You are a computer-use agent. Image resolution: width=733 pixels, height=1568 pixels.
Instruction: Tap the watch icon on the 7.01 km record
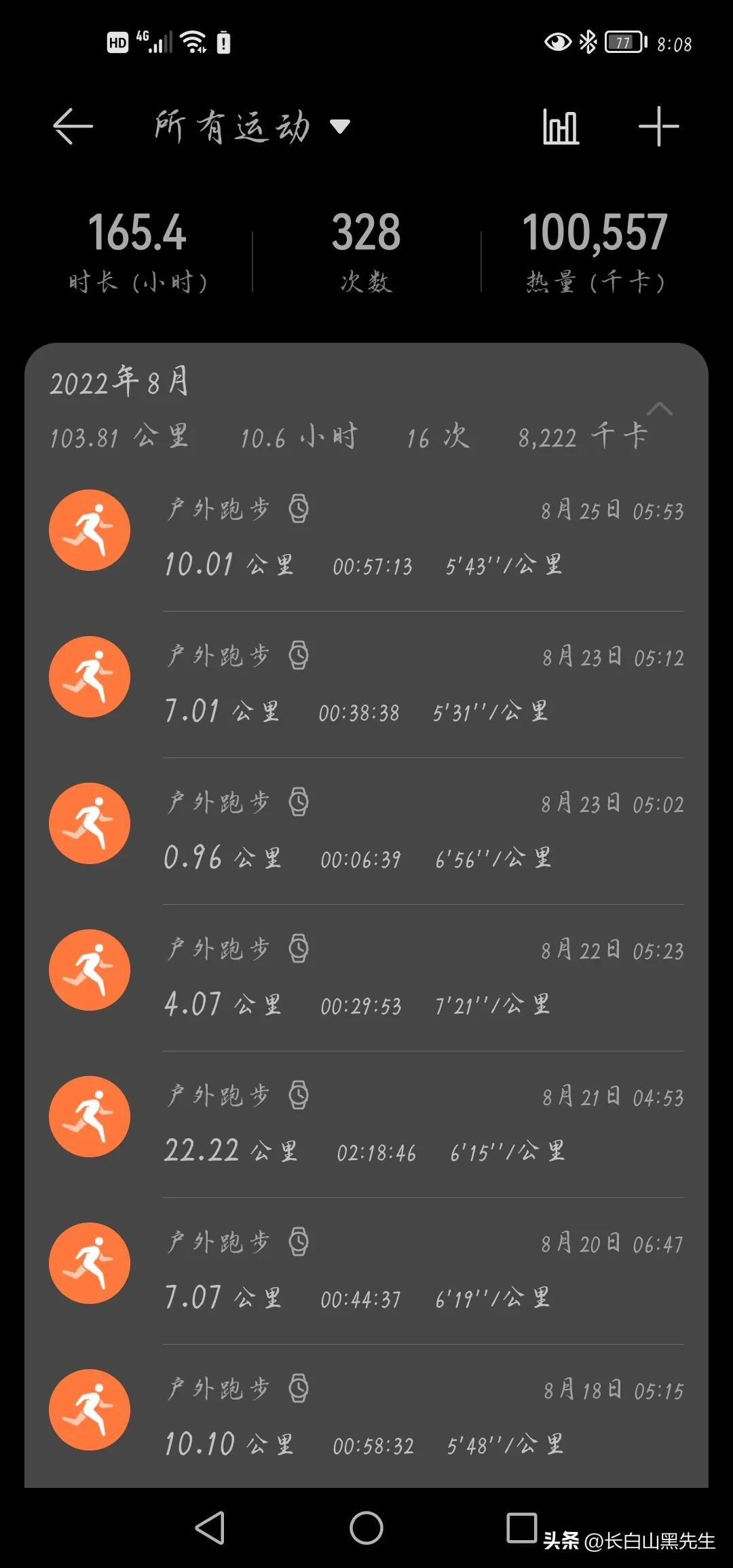[299, 655]
